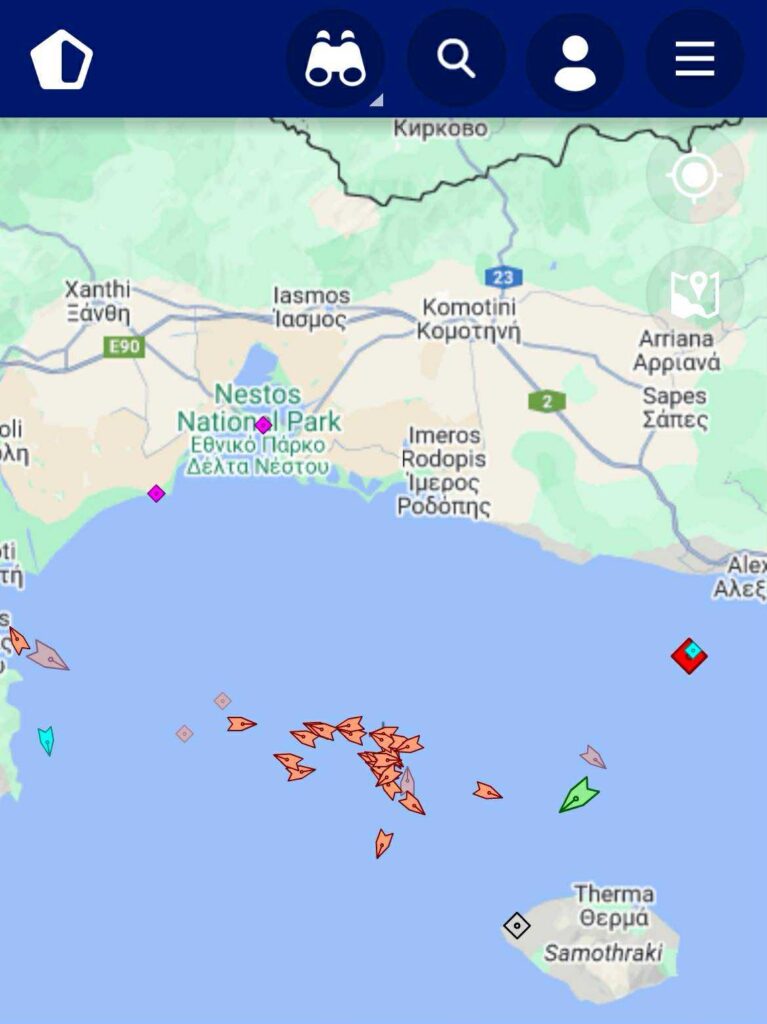767x1024 pixels.
Task: Open the binoculars explore tool
Action: [335, 59]
